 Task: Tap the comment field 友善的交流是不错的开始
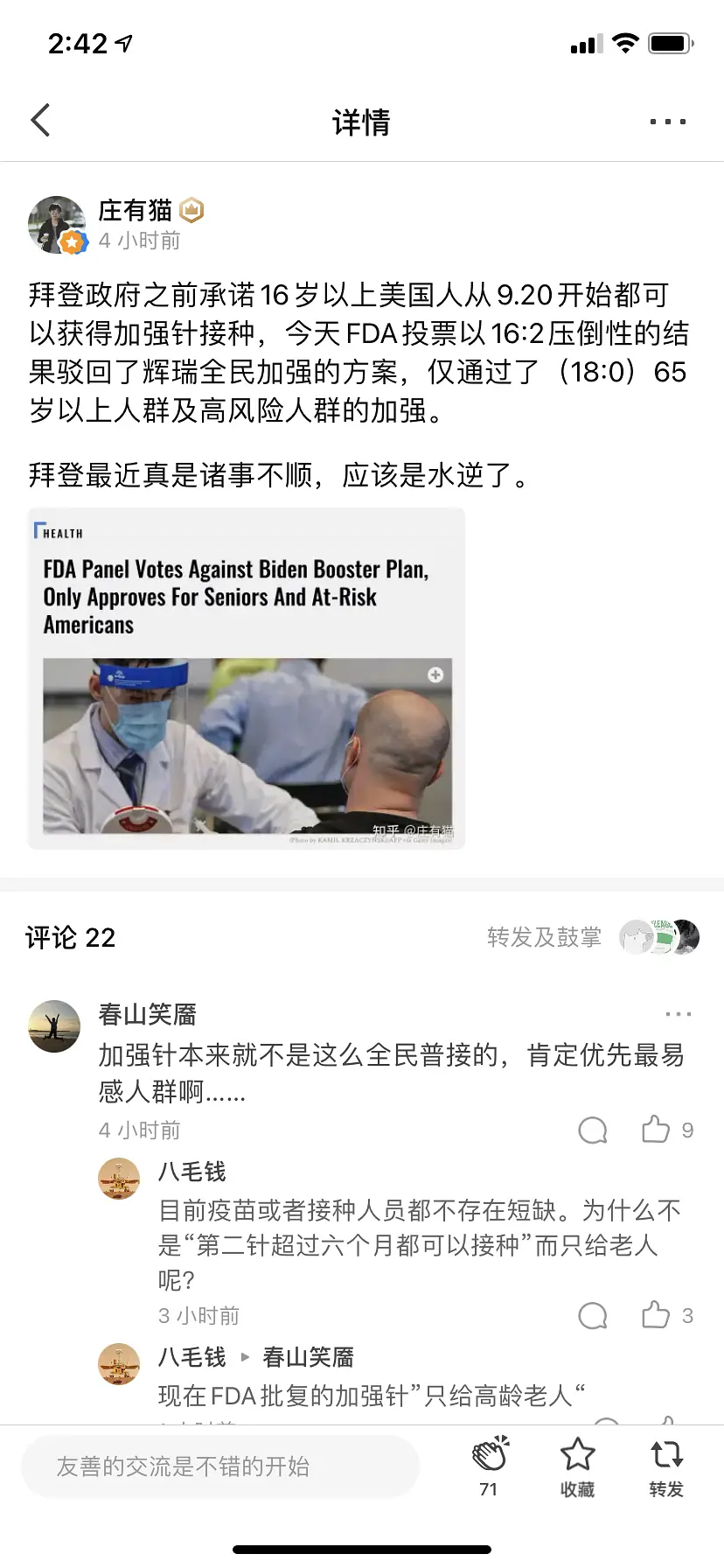[x=220, y=1466]
